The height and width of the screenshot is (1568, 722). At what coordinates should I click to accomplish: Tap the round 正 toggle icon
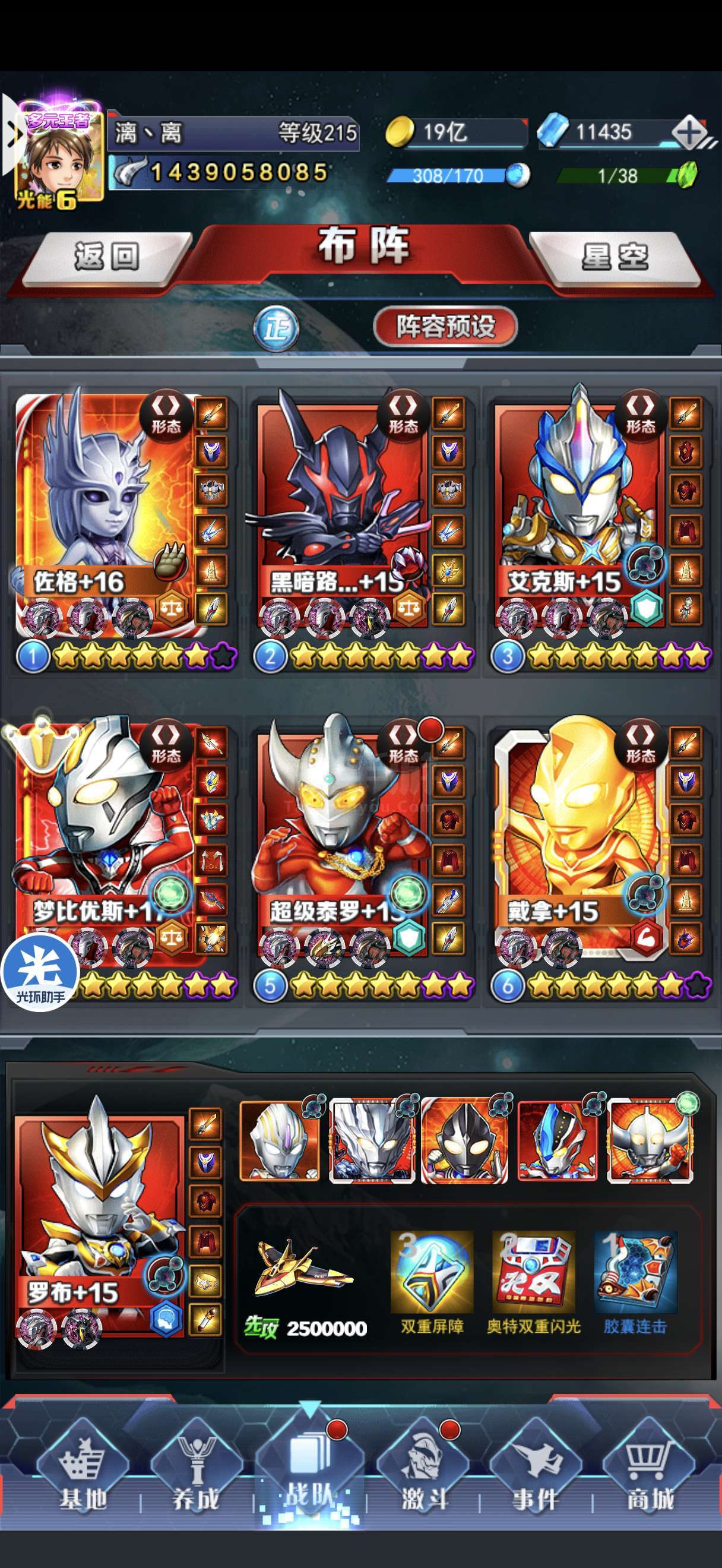tap(277, 328)
